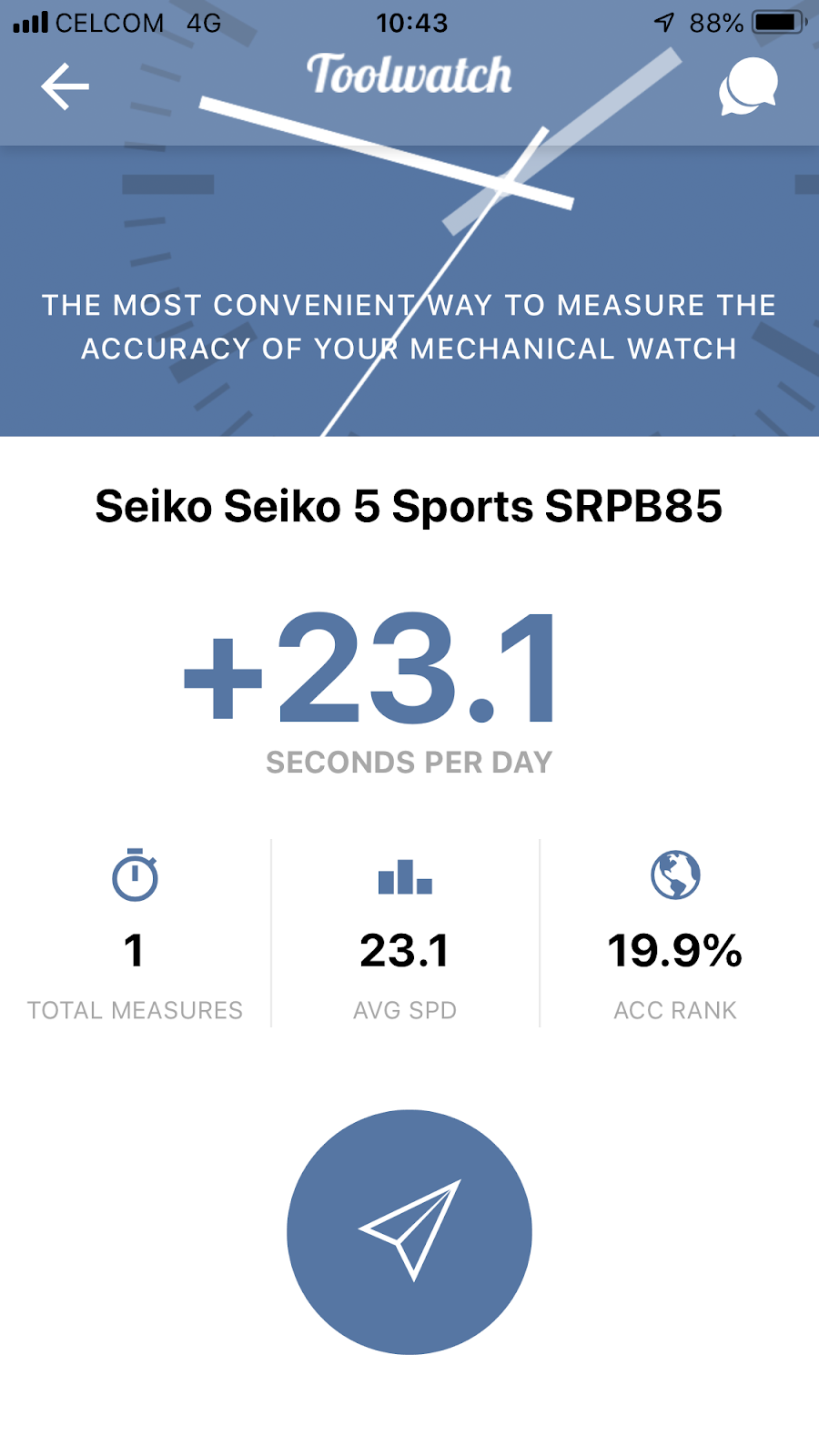This screenshot has height=1456, width=819.
Task: Go back using the arrow icon
Action: click(66, 86)
